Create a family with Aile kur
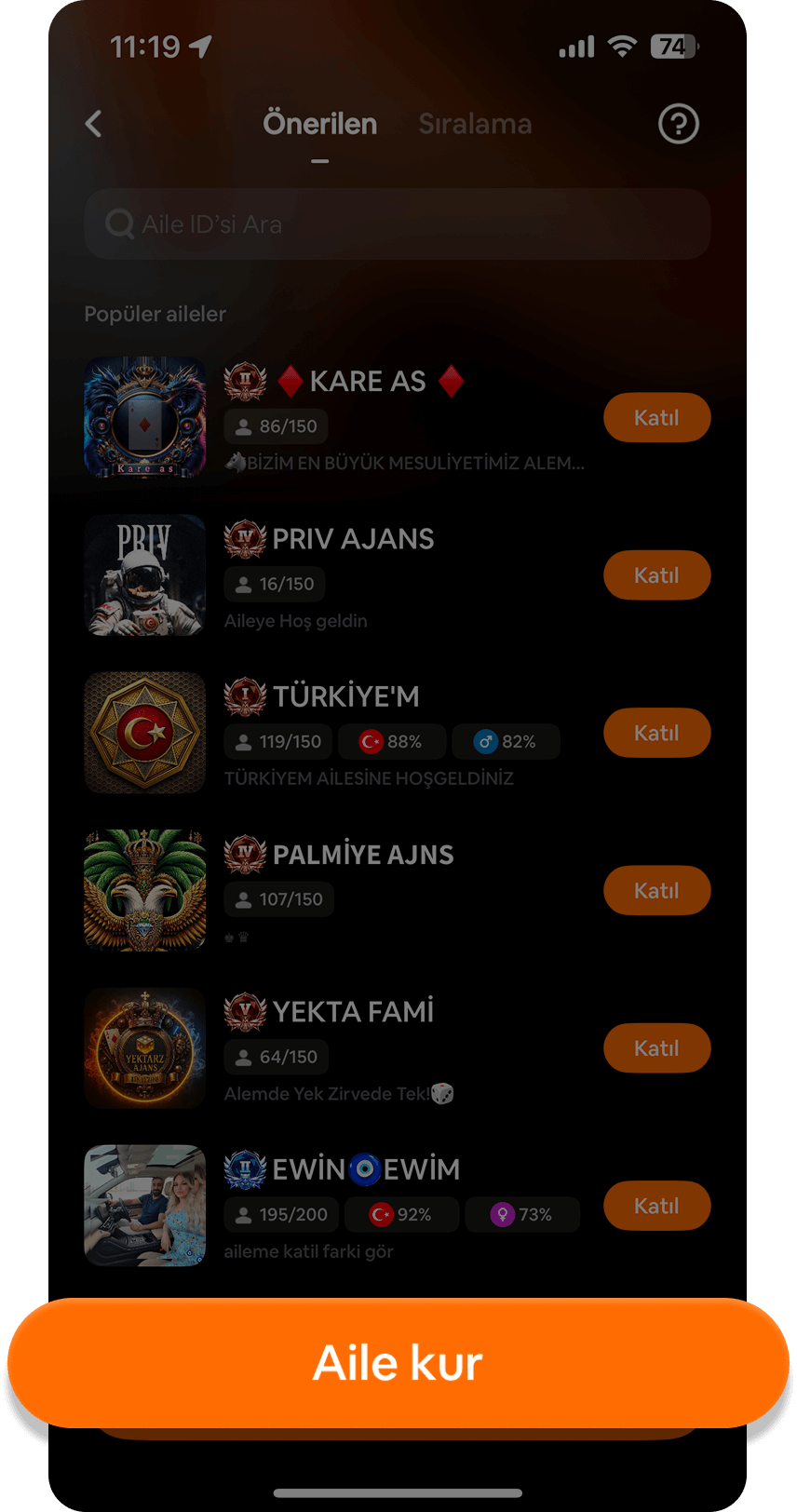Image resolution: width=797 pixels, height=1512 pixels. [398, 1363]
